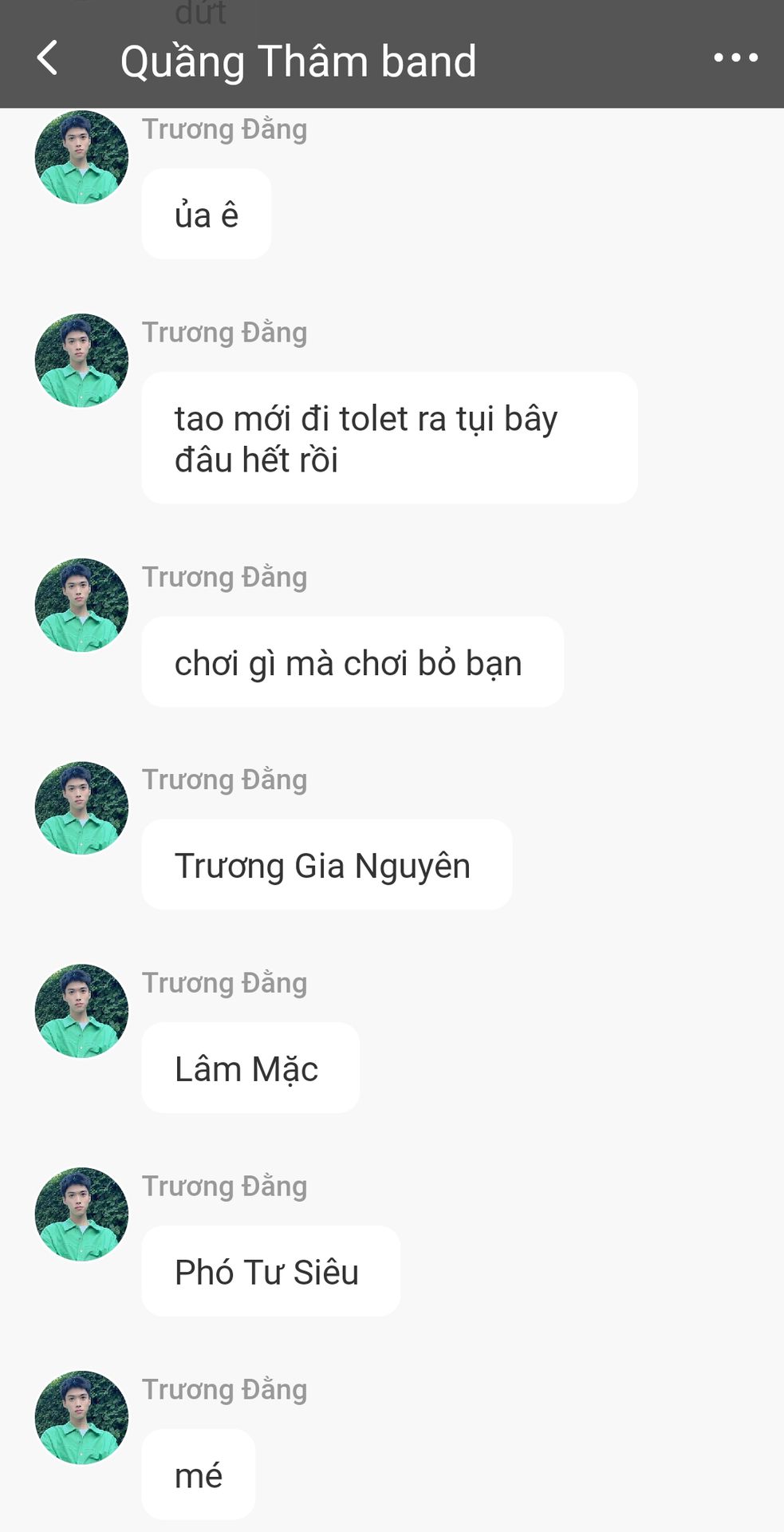This screenshot has height=1532, width=784.
Task: Tap the avatar next to "Lâm Mặc" message
Action: pos(81,1011)
